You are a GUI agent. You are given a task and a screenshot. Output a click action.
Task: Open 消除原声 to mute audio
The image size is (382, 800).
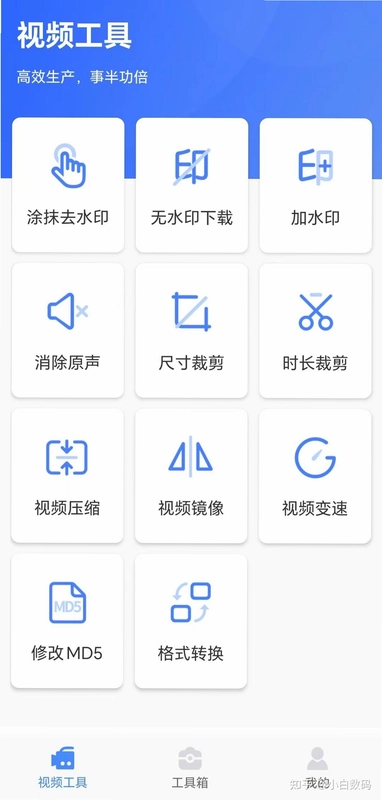click(68, 330)
